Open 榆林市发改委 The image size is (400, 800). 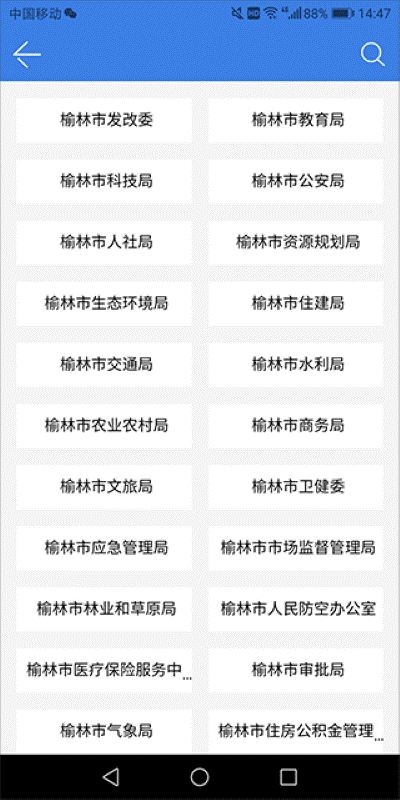[x=104, y=120]
